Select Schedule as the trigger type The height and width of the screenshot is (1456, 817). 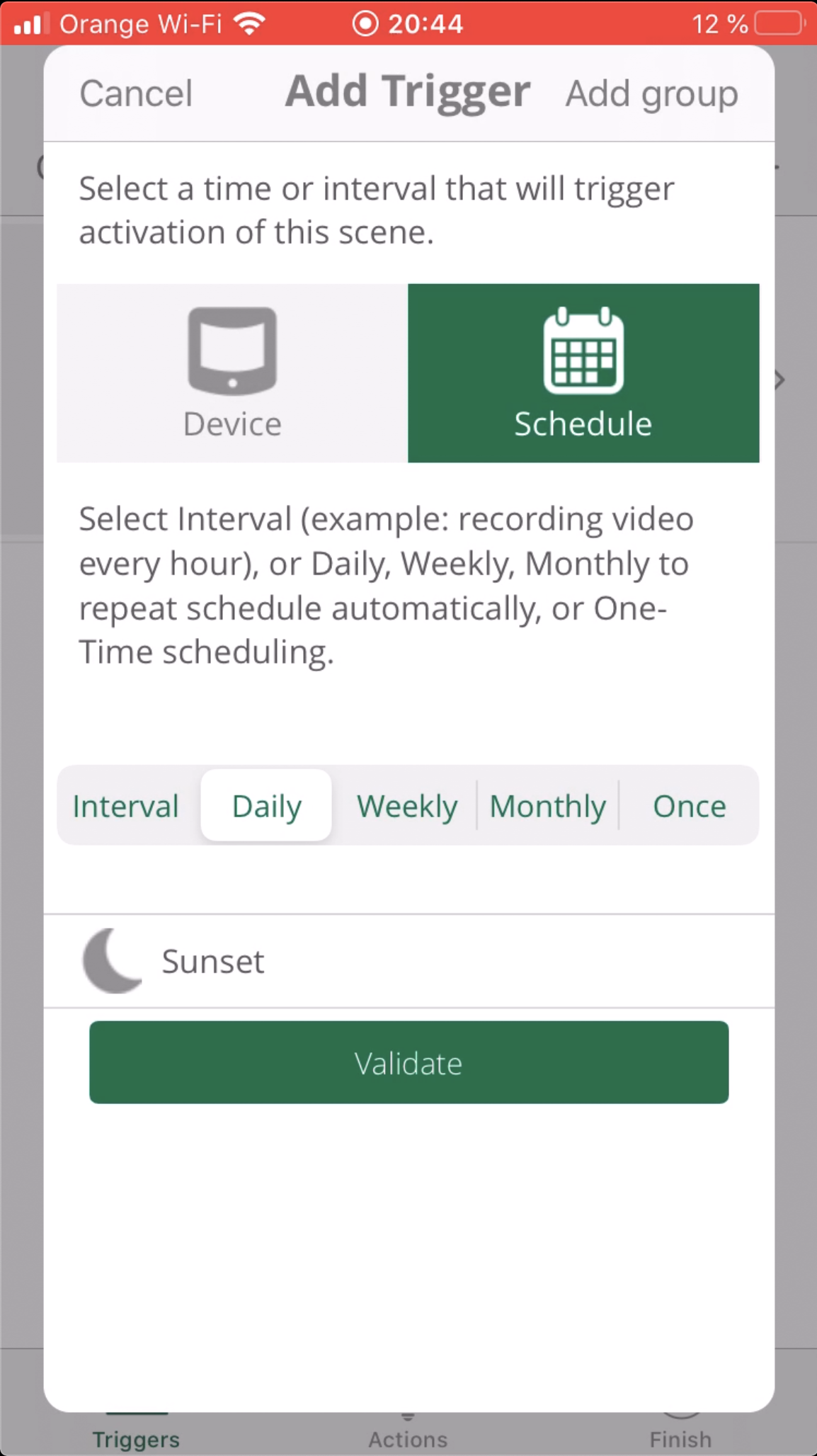pyautogui.click(x=583, y=373)
